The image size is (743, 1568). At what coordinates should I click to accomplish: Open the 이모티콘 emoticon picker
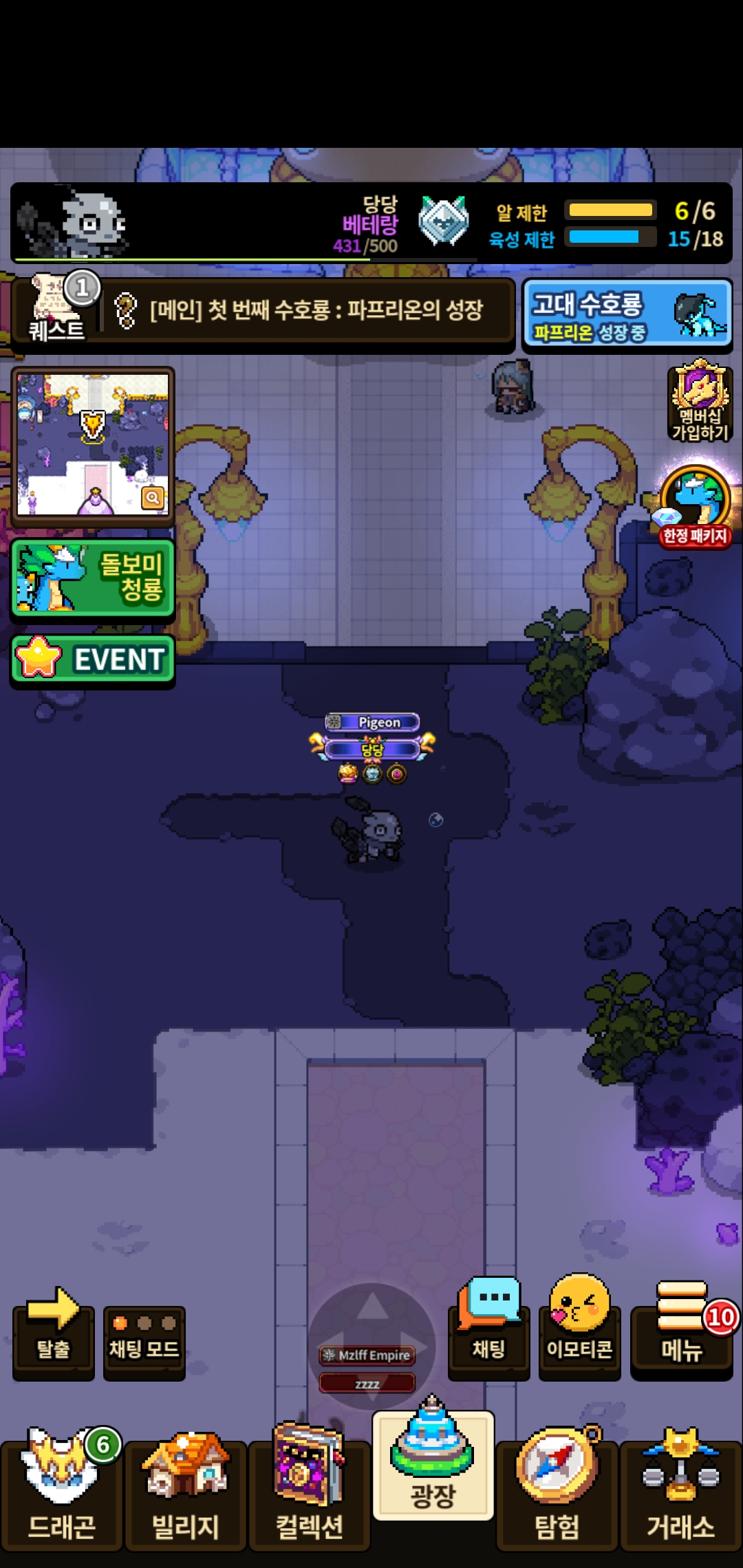[x=579, y=1331]
